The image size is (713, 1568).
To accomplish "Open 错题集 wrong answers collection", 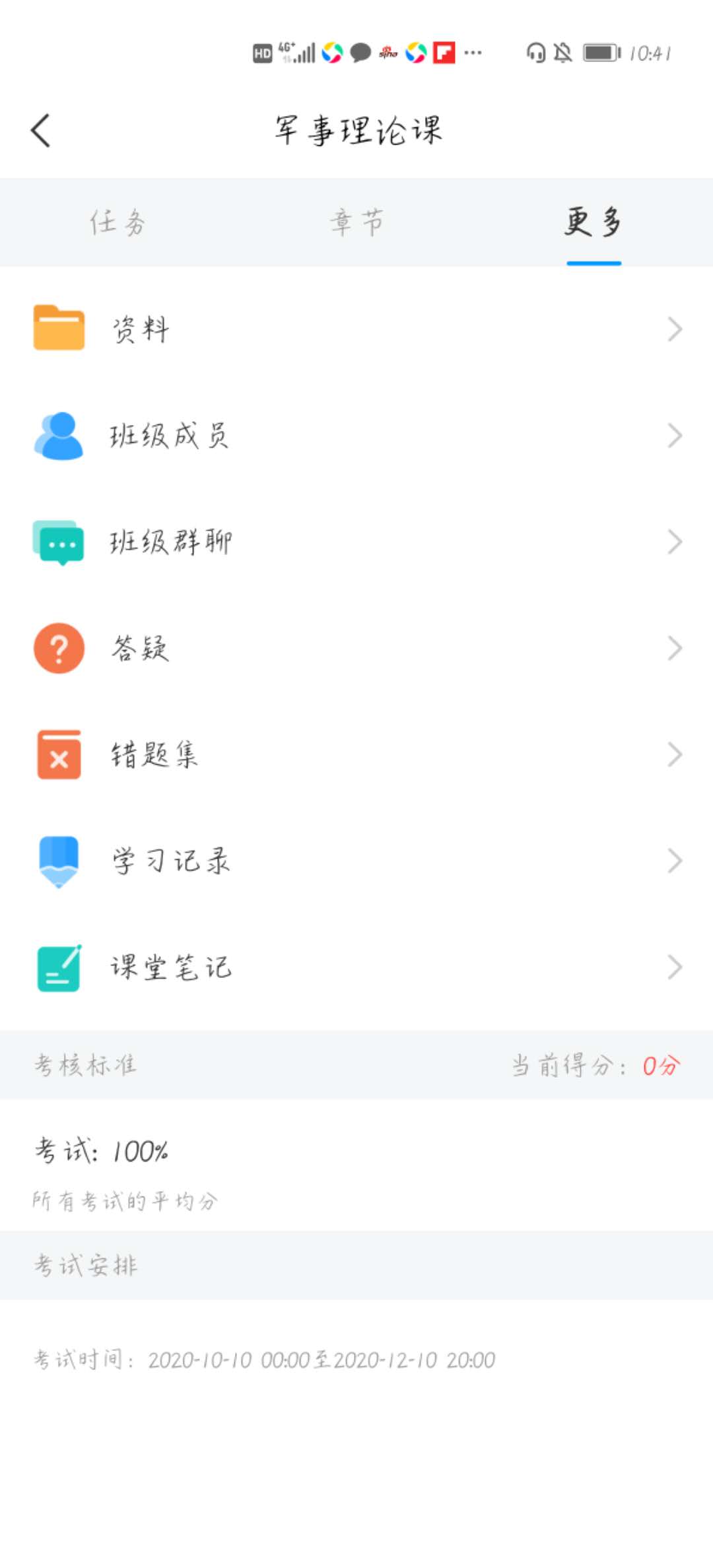I will (x=356, y=754).
